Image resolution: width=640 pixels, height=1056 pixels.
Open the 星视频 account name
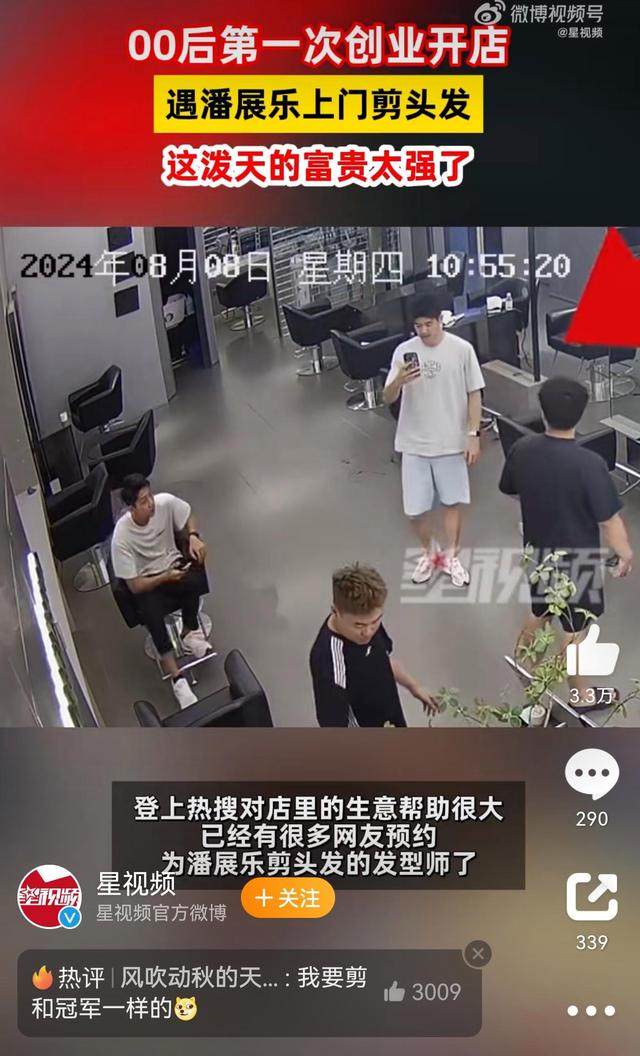[136, 884]
